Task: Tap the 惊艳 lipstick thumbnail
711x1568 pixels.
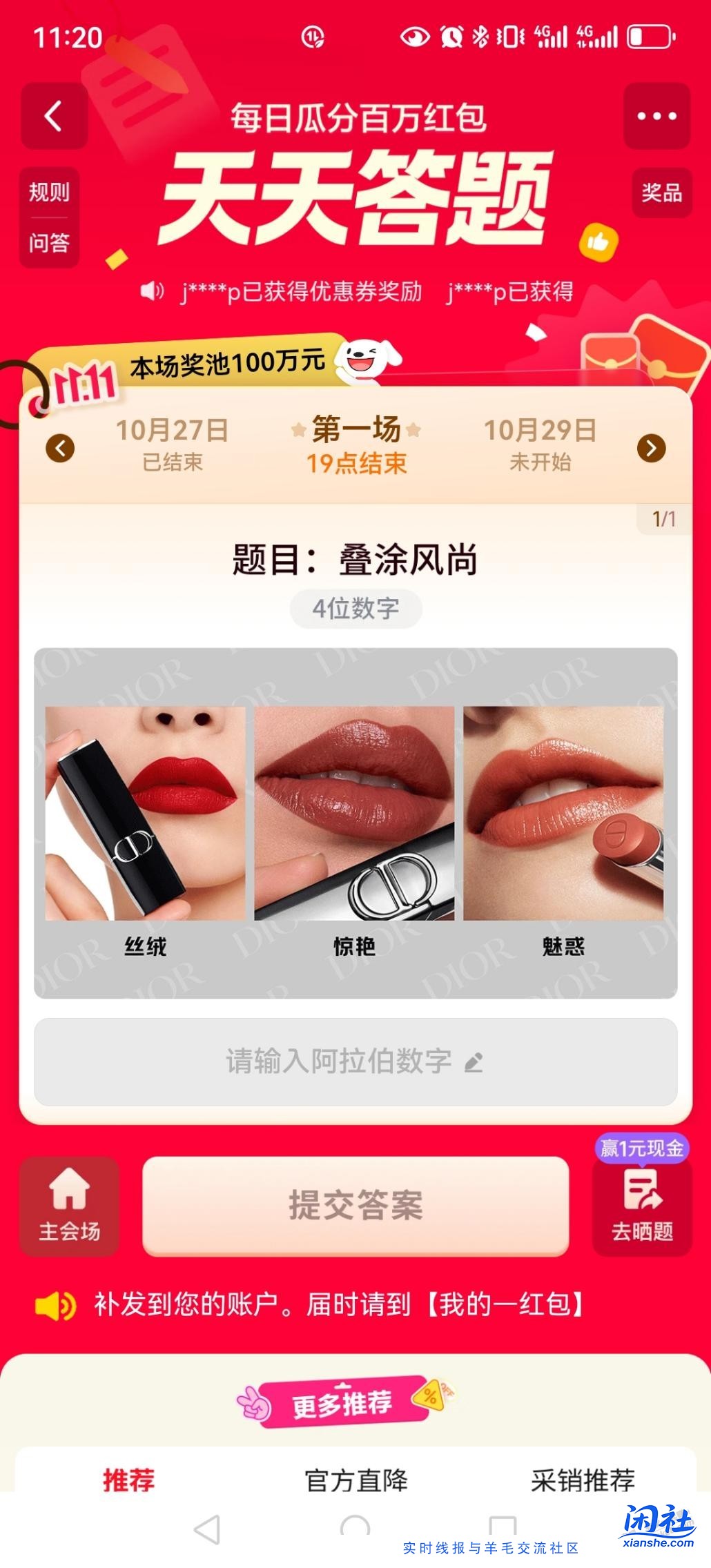Action: 355,814
